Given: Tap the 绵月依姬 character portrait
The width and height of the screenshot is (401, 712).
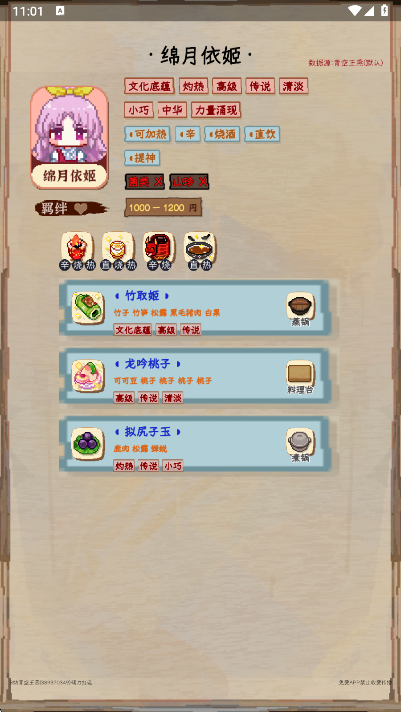Looking at the screenshot, I should tap(69, 138).
